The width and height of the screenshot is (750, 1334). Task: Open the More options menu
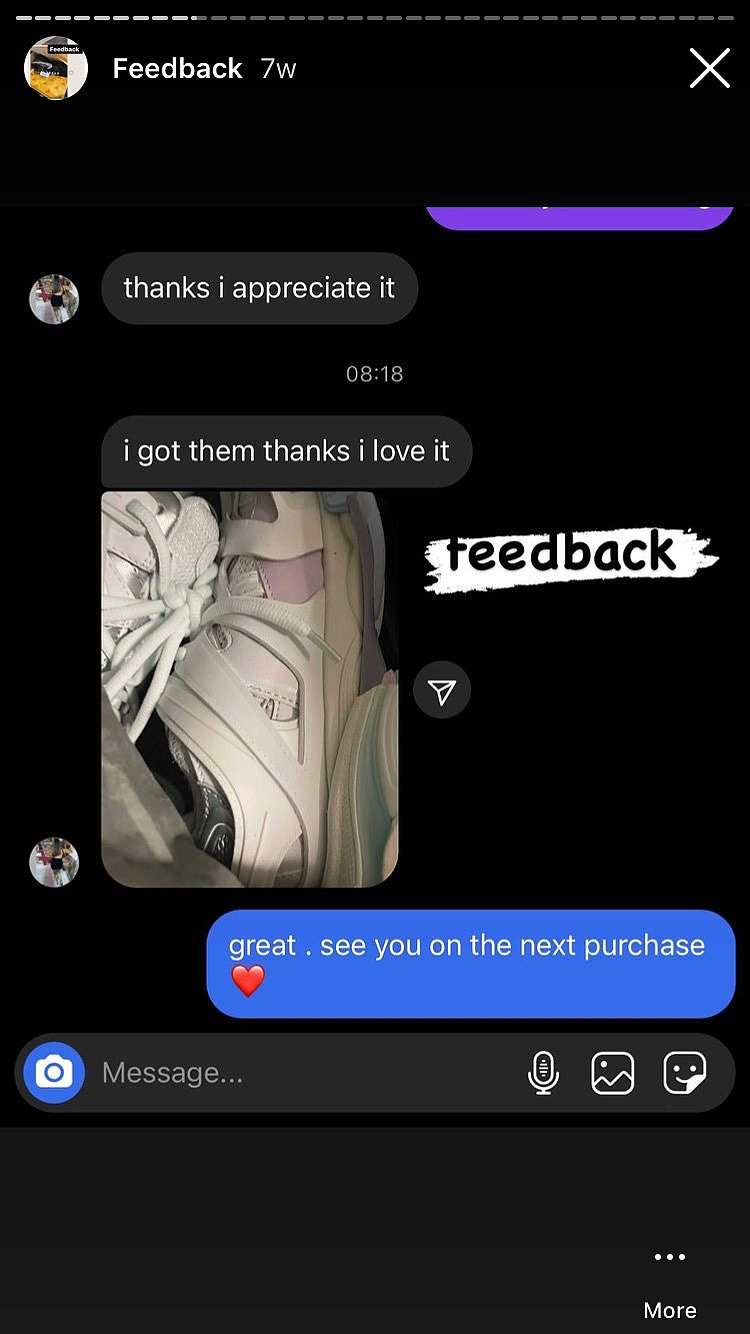(670, 1283)
